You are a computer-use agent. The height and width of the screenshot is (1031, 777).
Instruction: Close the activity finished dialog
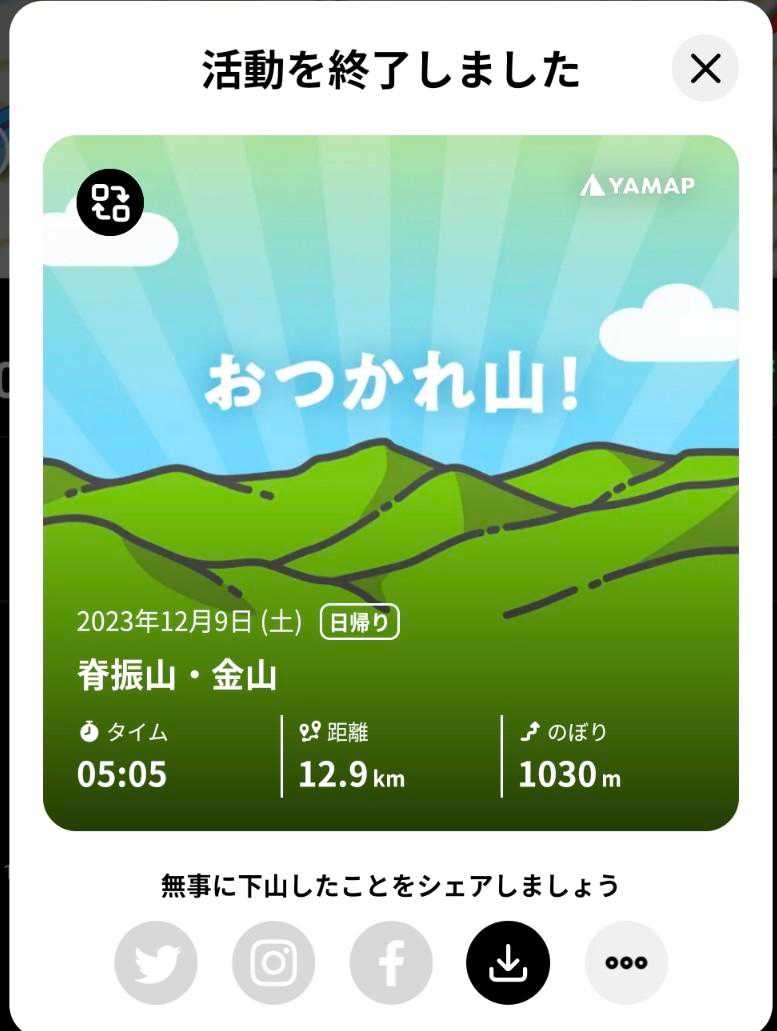[705, 68]
